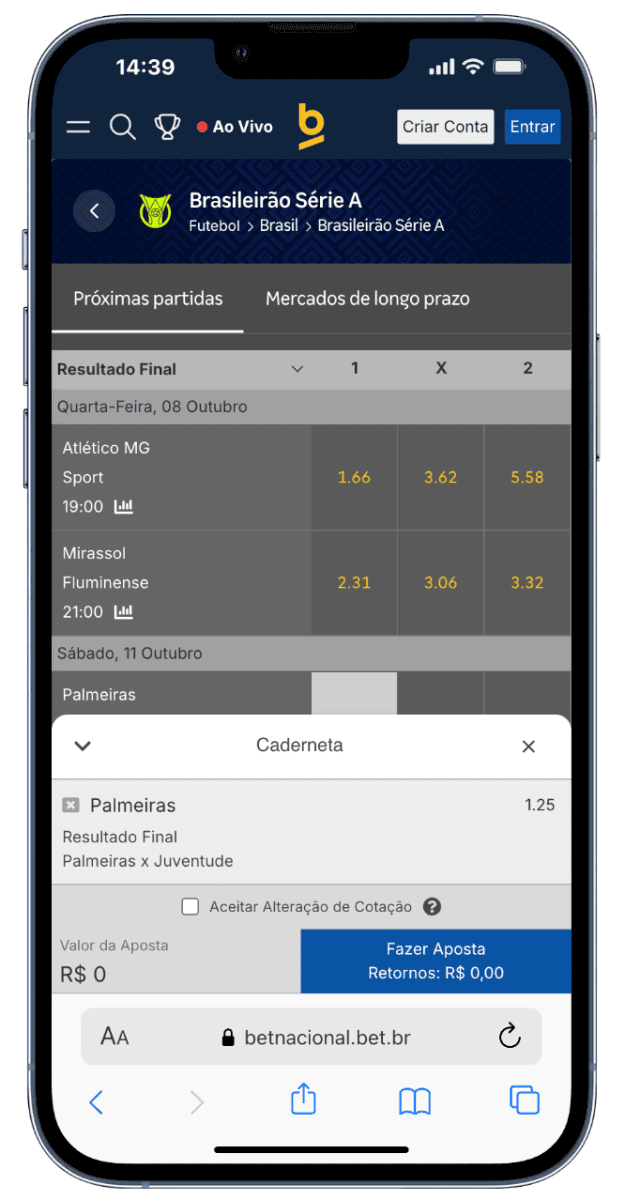Collapse the Caderneta bet slip
Image resolution: width=625 pixels, height=1200 pixels.
[83, 746]
